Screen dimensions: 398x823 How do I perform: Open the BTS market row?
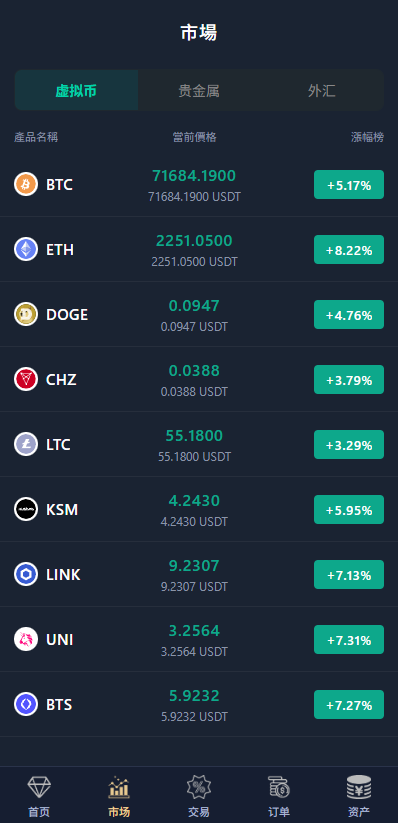(x=199, y=704)
